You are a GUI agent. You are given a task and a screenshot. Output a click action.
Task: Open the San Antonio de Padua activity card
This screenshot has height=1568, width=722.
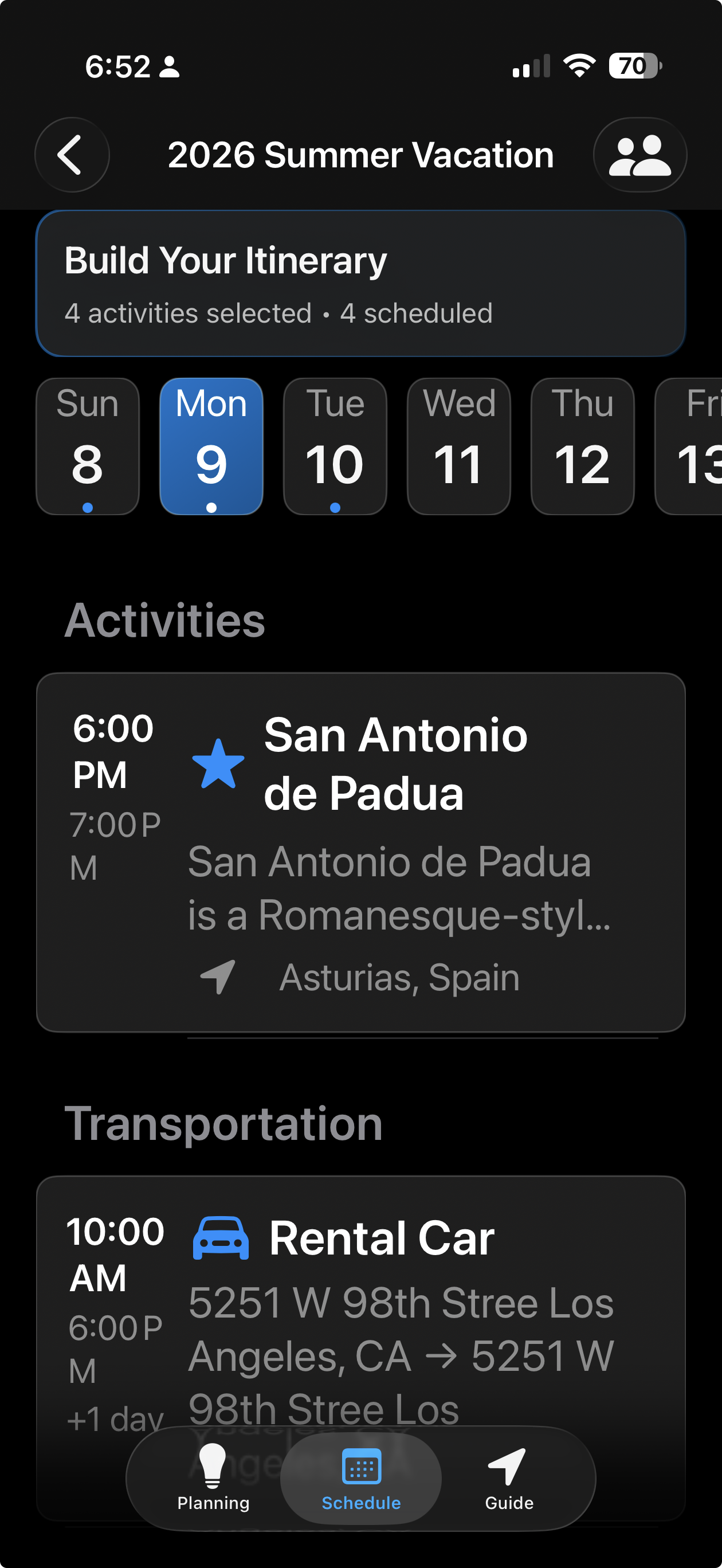tap(361, 852)
